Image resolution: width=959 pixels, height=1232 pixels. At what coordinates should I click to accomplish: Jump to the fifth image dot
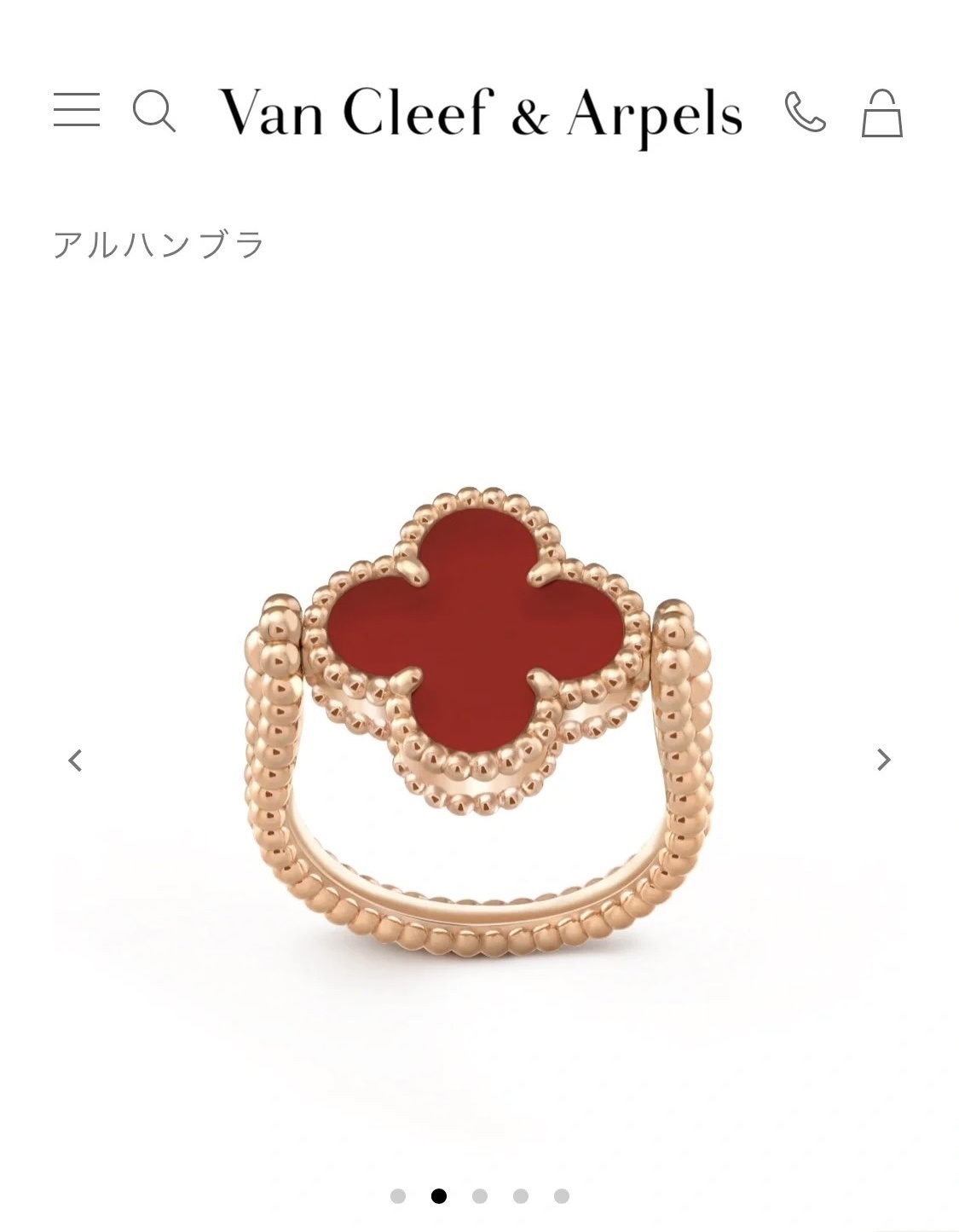pyautogui.click(x=562, y=1196)
